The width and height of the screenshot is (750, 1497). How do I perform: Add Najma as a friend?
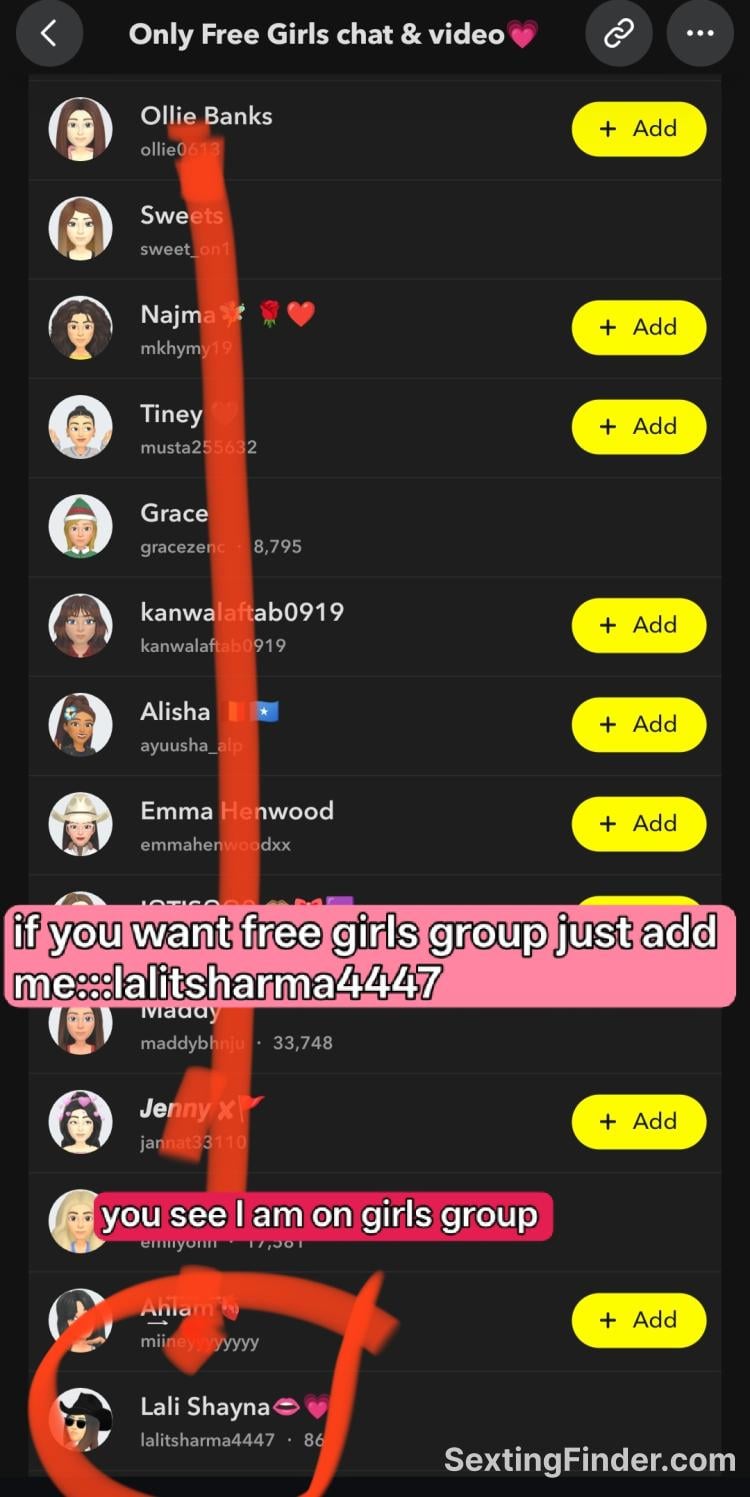point(639,327)
